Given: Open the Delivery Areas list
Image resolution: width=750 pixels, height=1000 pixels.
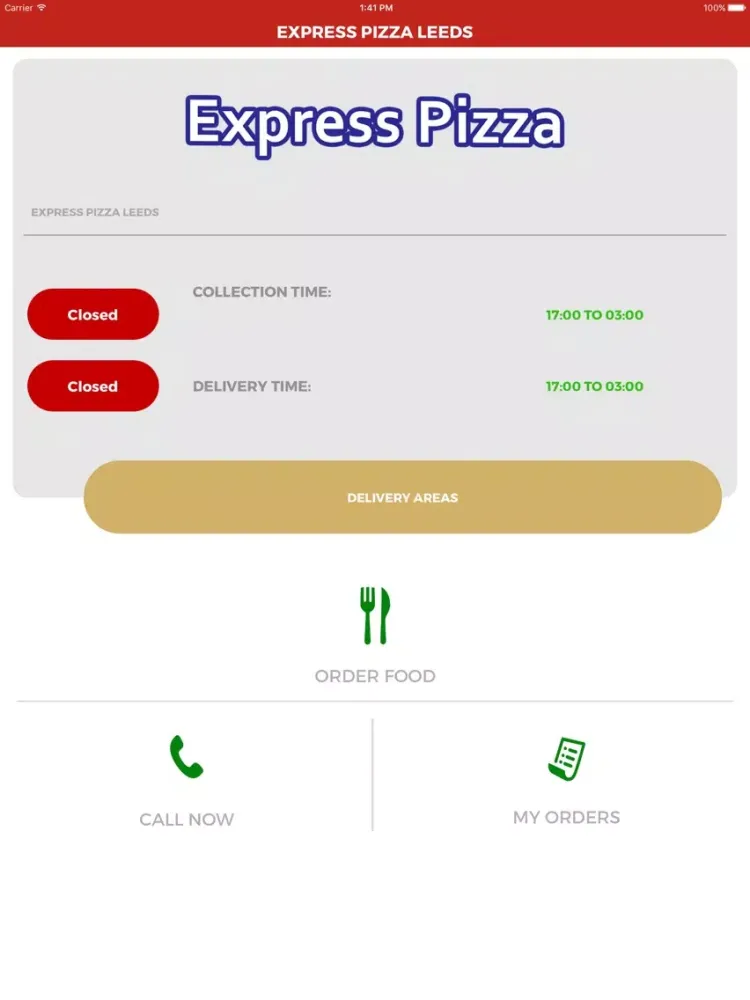Looking at the screenshot, I should 402,497.
